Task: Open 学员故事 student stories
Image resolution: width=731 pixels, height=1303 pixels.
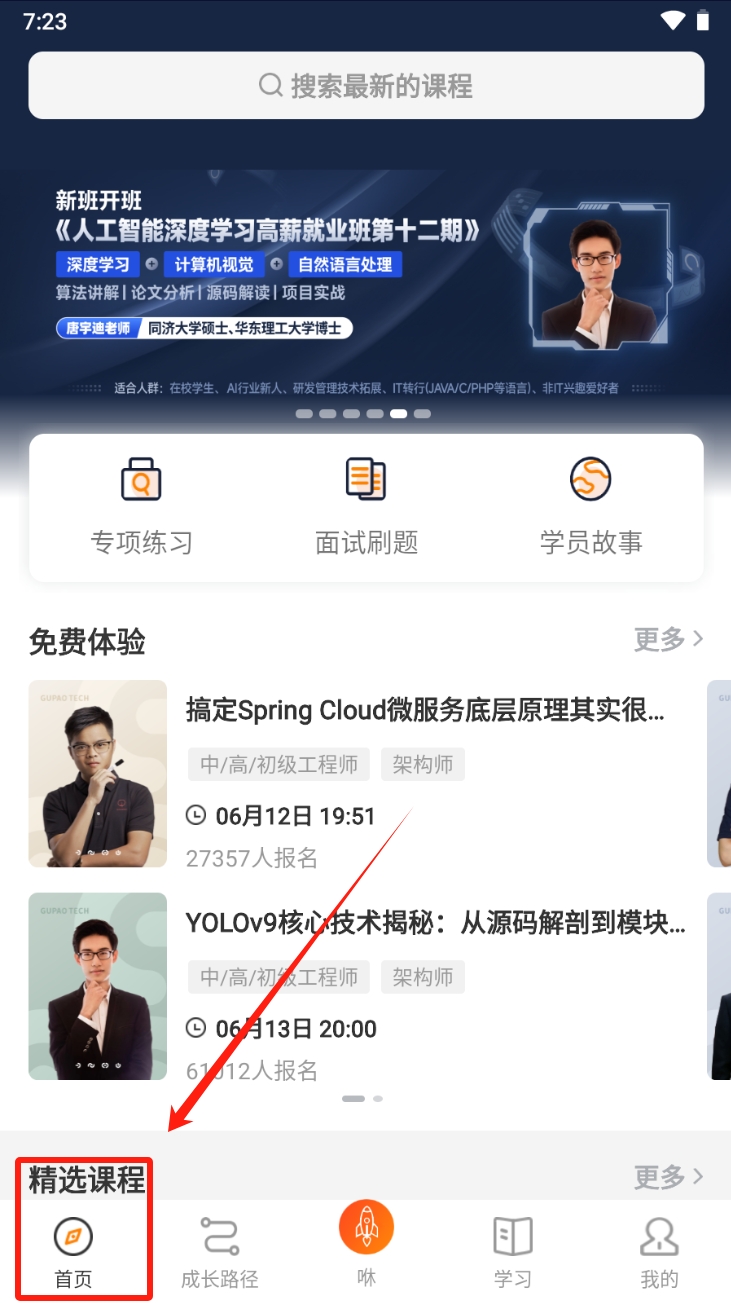Action: point(590,507)
